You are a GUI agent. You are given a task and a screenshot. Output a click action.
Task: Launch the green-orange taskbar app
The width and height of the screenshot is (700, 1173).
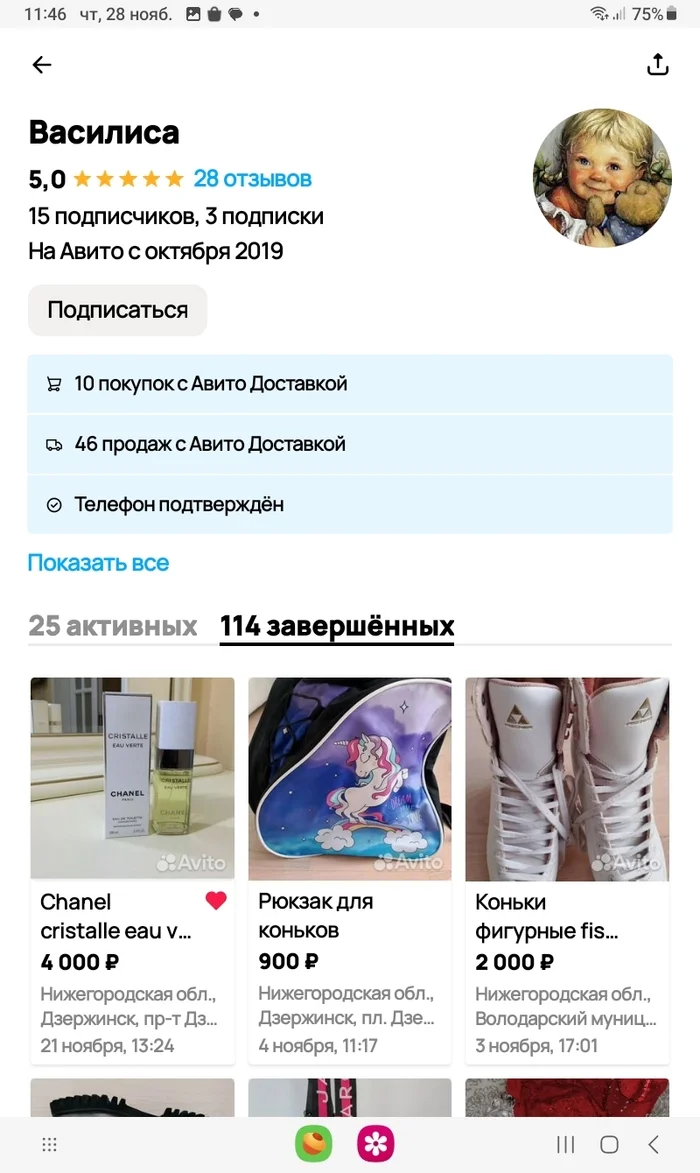313,1144
